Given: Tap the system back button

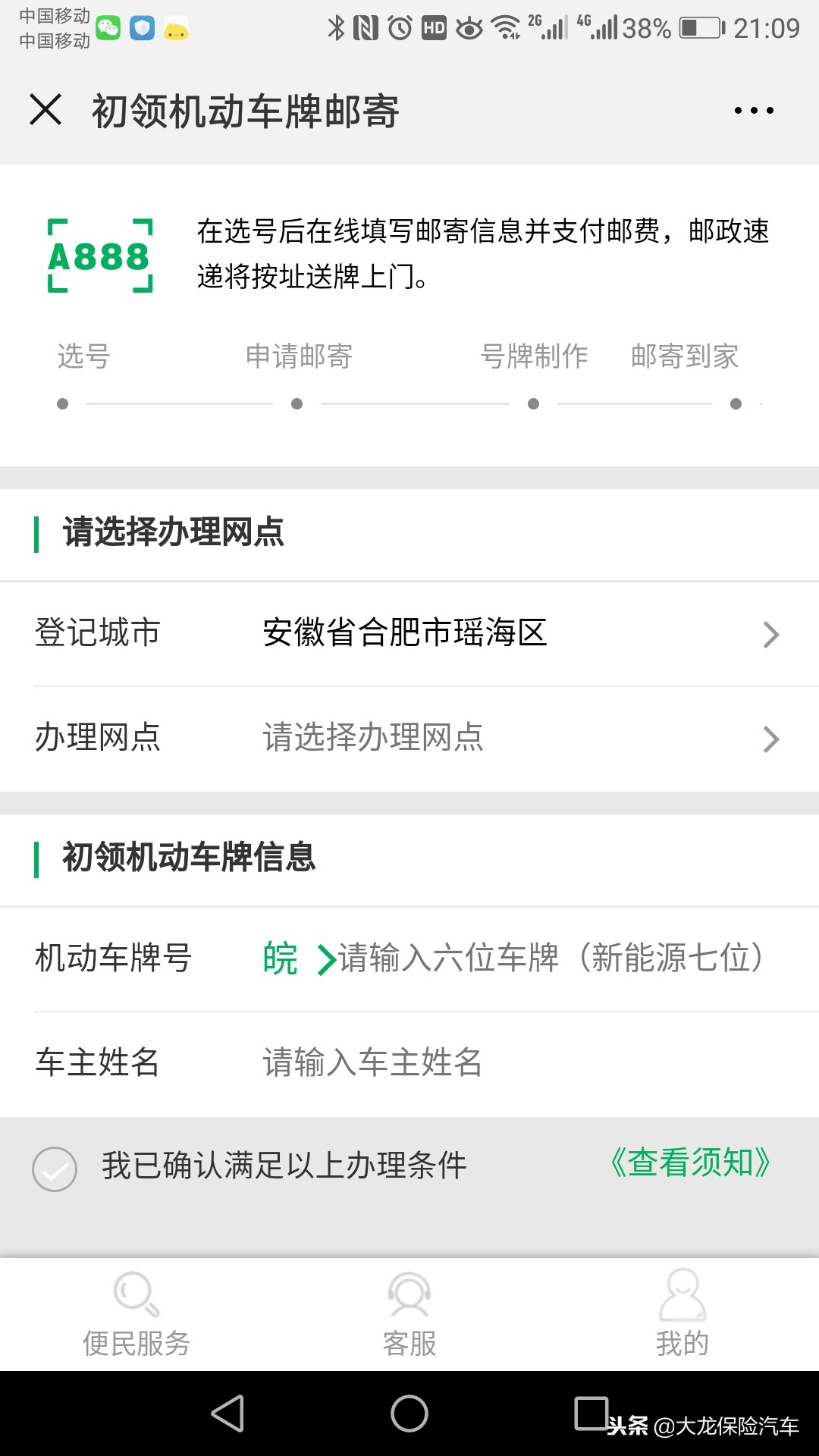Looking at the screenshot, I should click(227, 1414).
